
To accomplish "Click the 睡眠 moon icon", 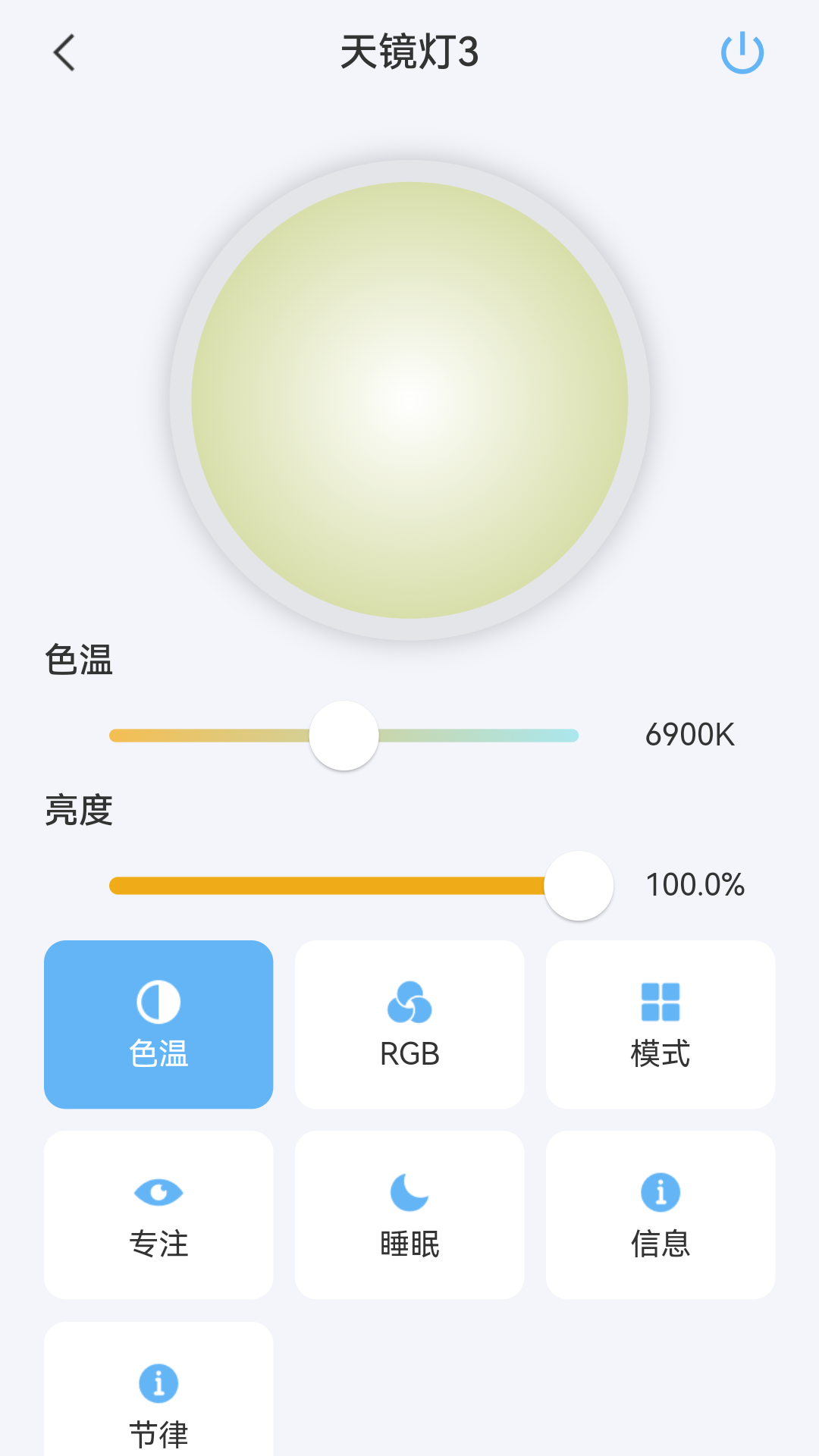I will click(409, 1191).
